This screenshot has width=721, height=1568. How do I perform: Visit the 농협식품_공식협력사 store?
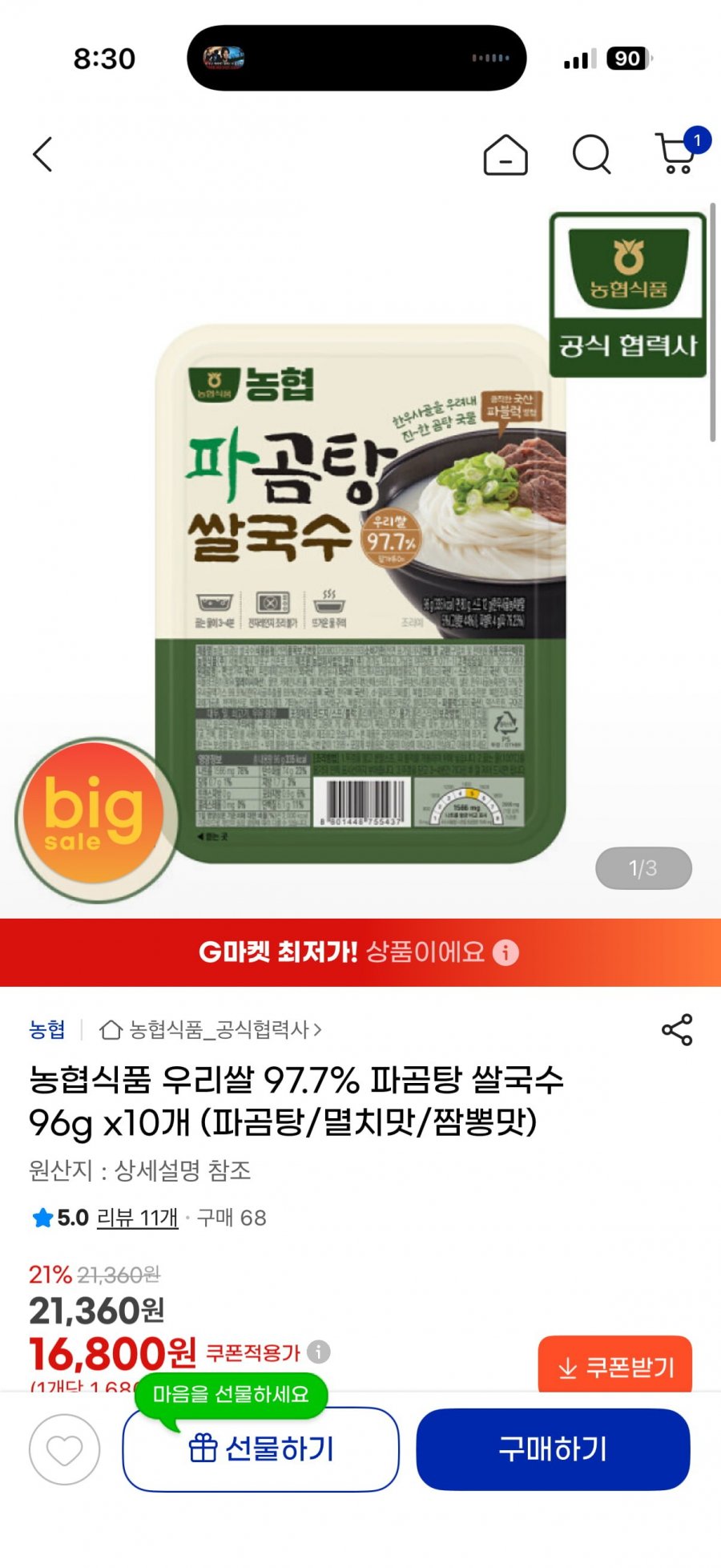click(211, 1029)
